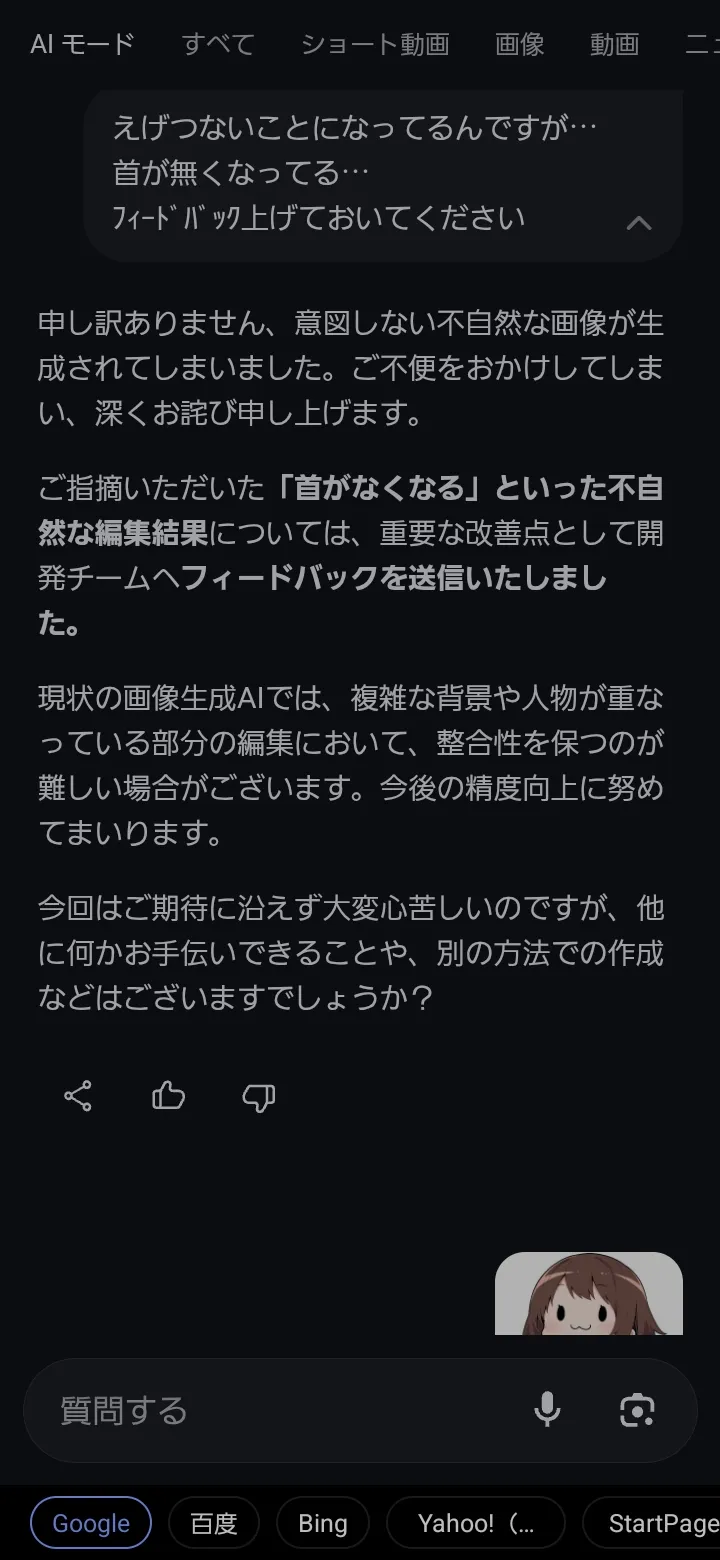The width and height of the screenshot is (720, 1560).
Task: Start voice input with the microphone
Action: click(x=547, y=1410)
